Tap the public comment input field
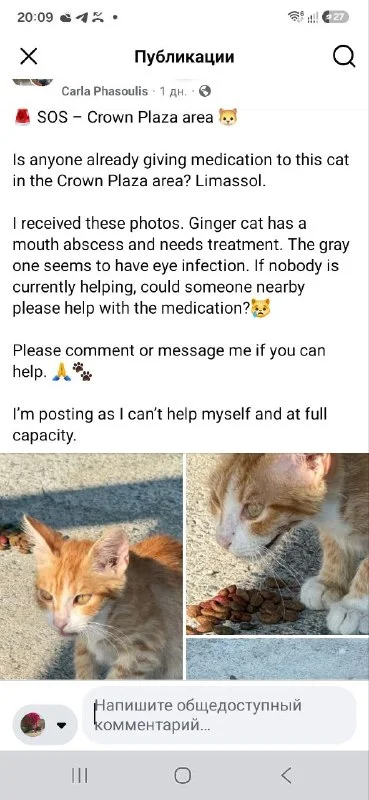Screen dimensions: 369x800 pos(219,715)
